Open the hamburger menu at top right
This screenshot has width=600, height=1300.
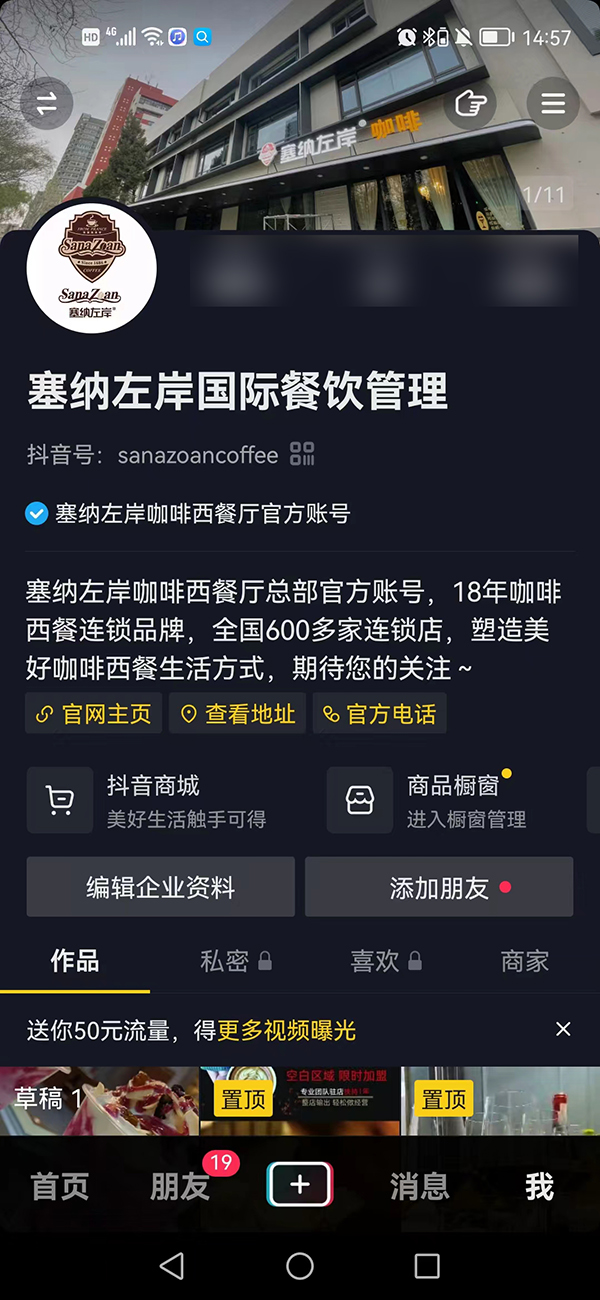553,104
